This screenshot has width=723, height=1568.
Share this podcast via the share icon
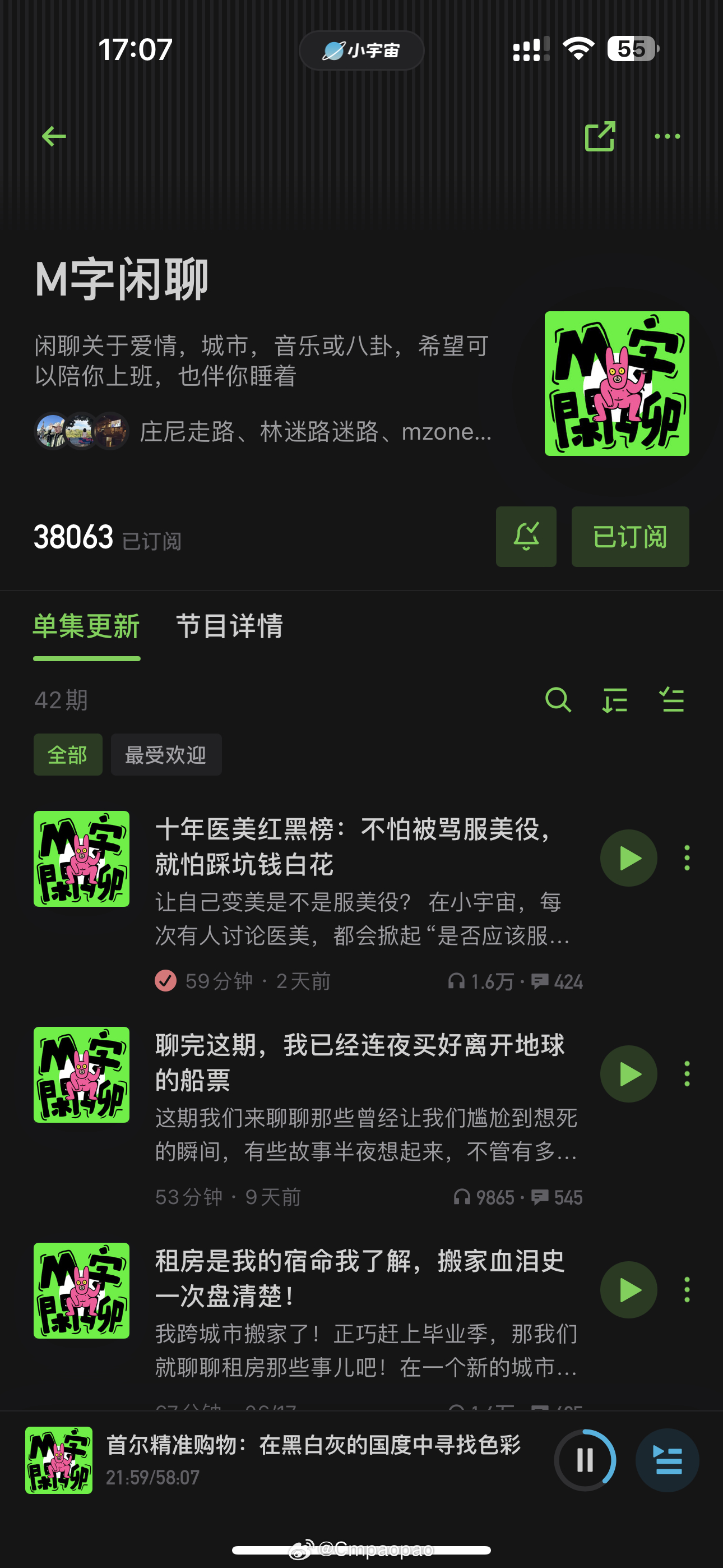600,136
